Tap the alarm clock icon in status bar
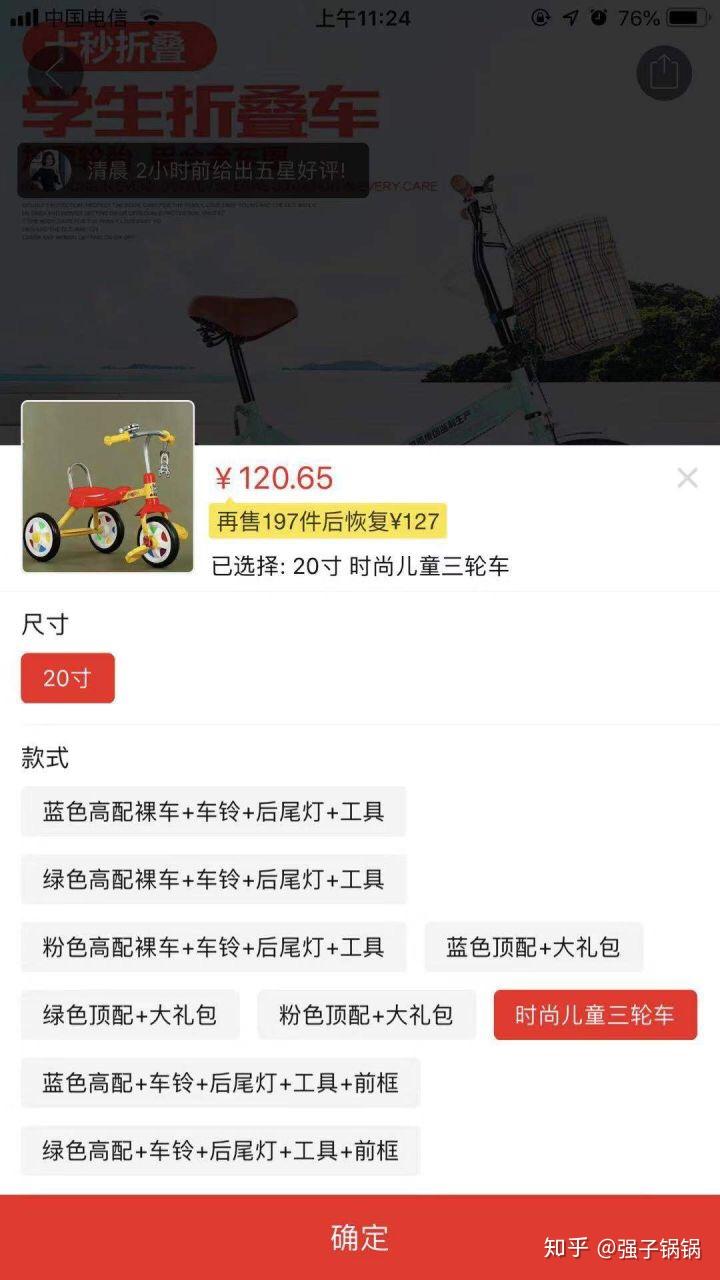 (x=596, y=16)
